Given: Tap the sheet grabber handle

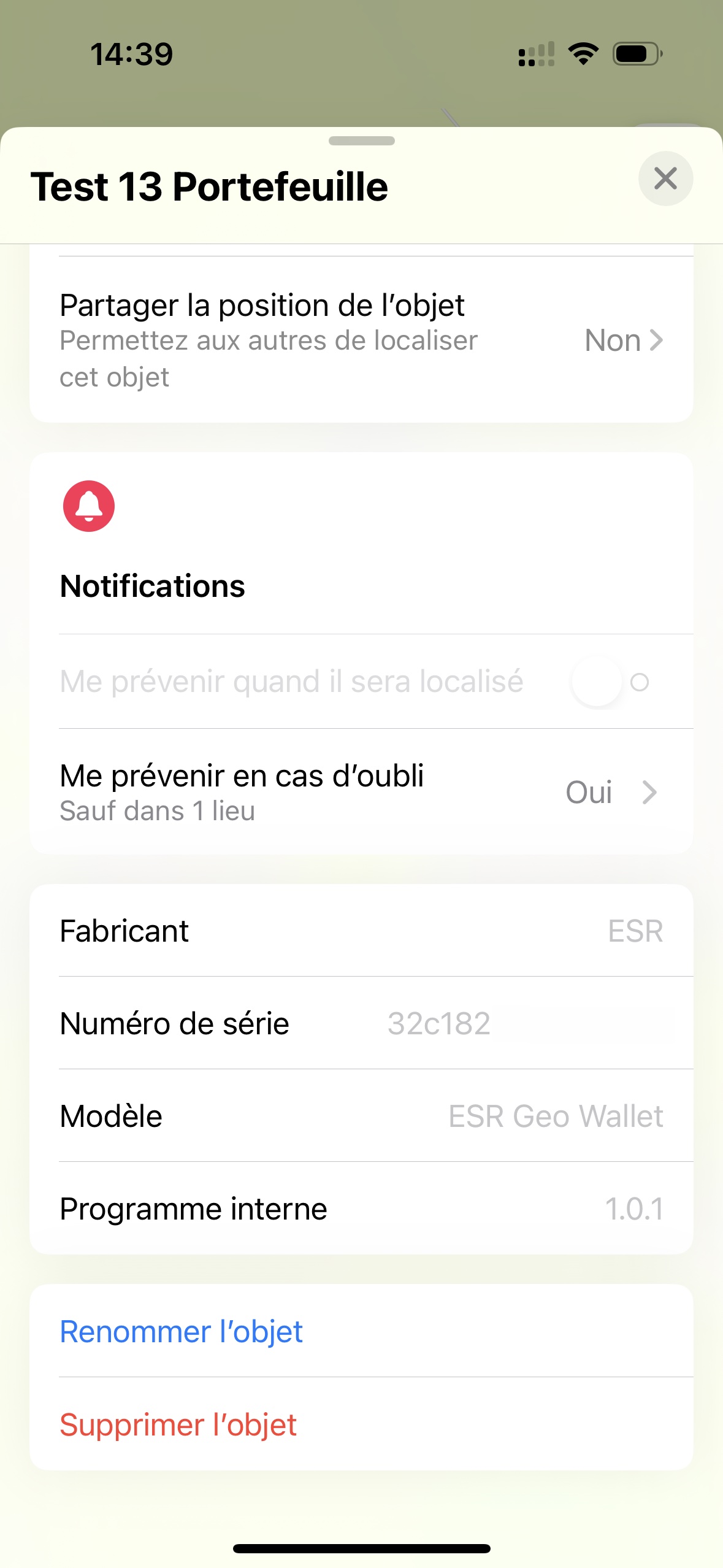Looking at the screenshot, I should click(362, 141).
